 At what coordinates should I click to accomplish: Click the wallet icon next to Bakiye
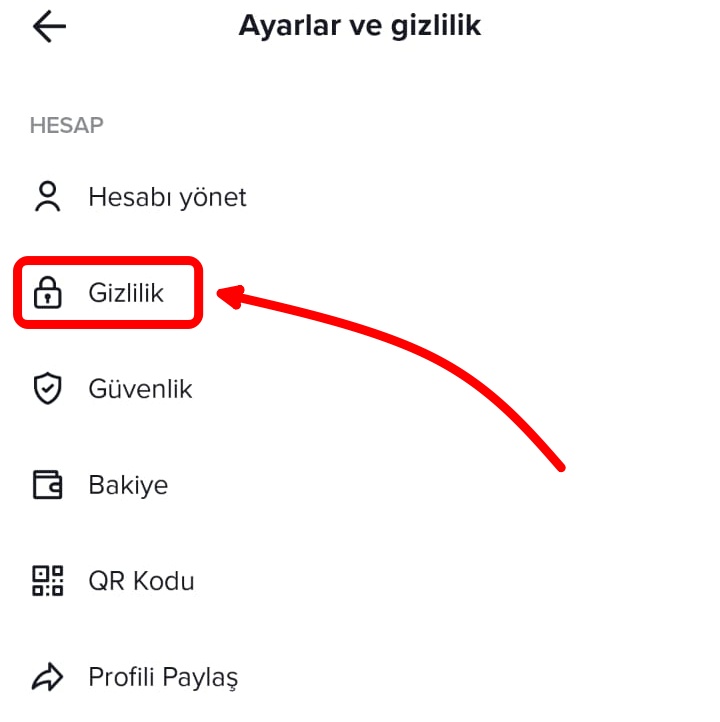47,485
